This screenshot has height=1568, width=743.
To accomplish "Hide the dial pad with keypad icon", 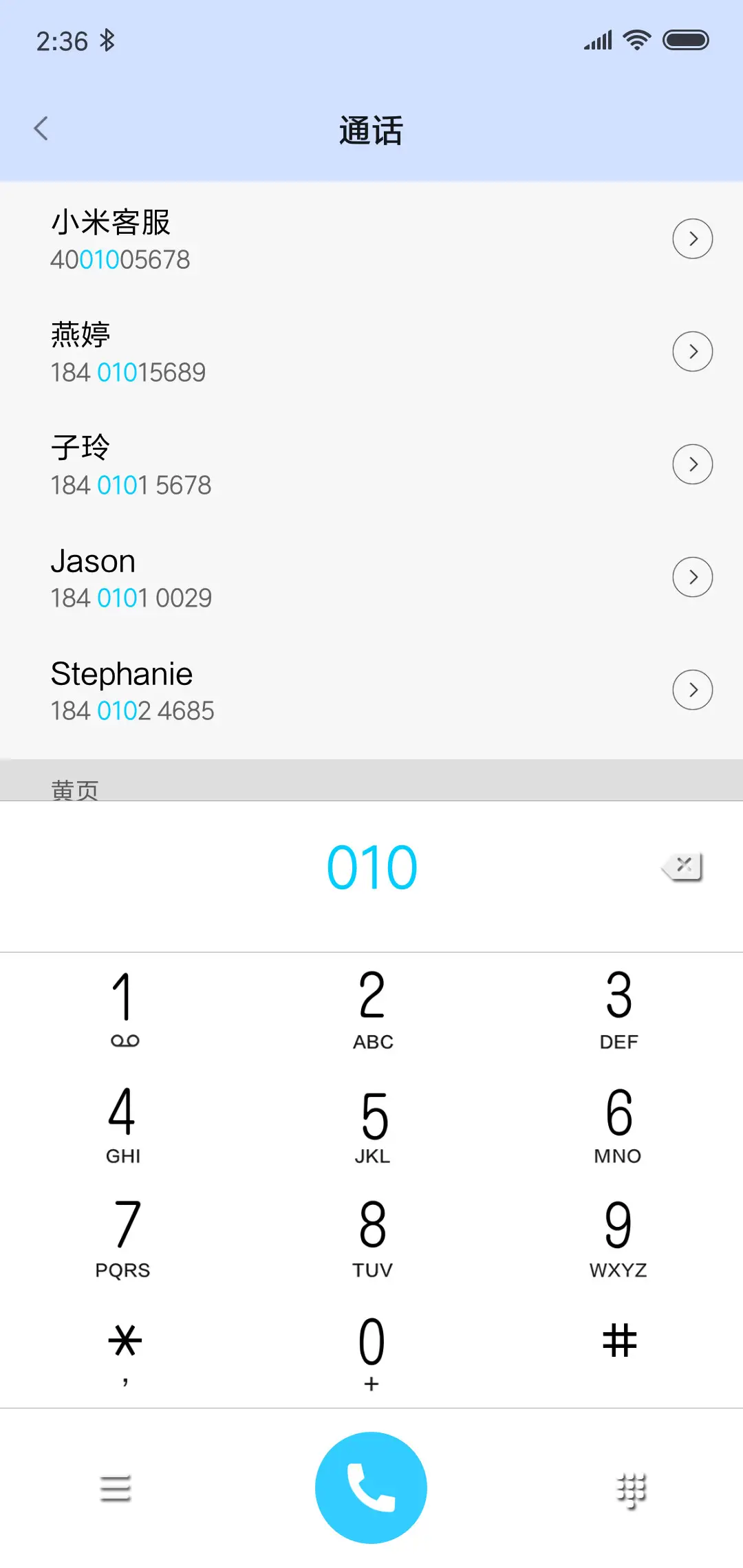I will tap(631, 1490).
